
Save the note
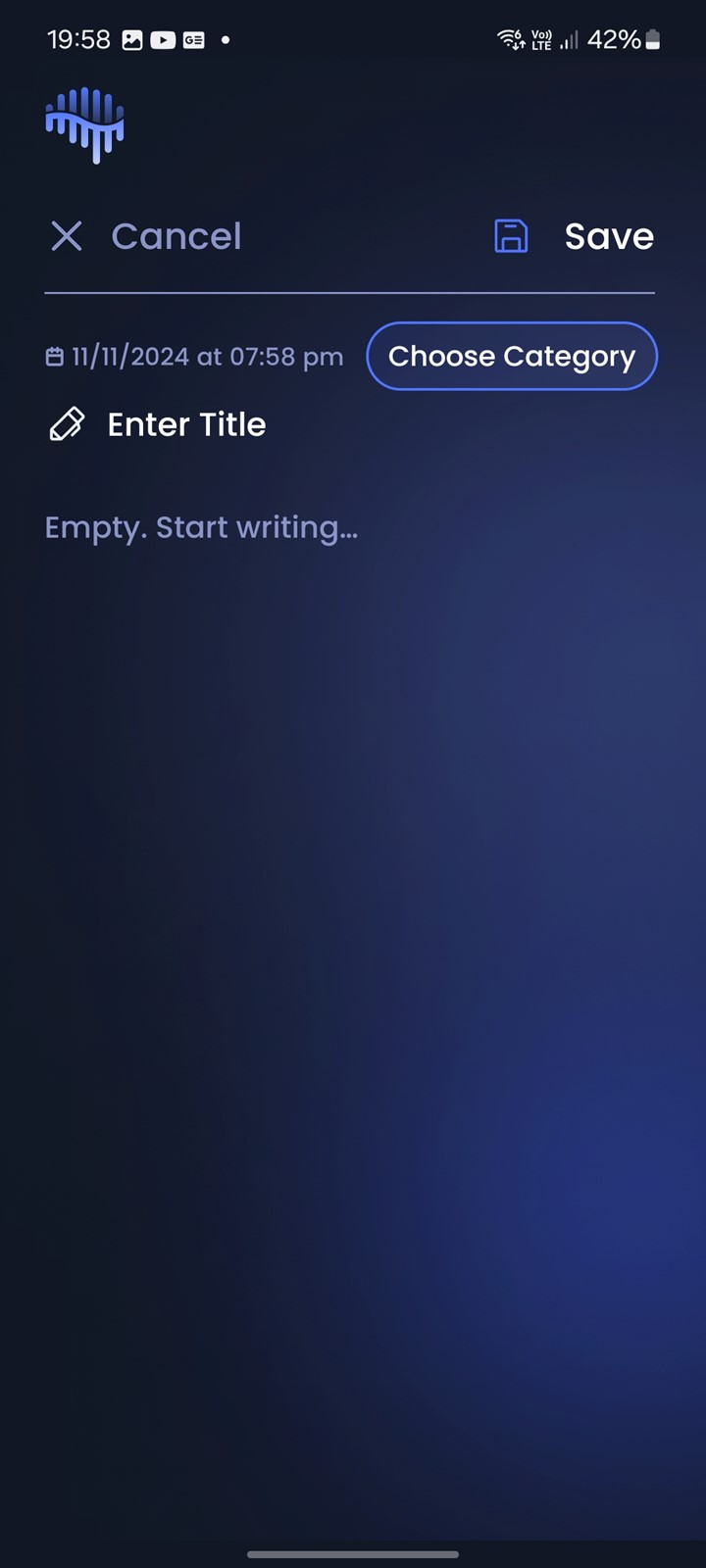click(x=574, y=236)
